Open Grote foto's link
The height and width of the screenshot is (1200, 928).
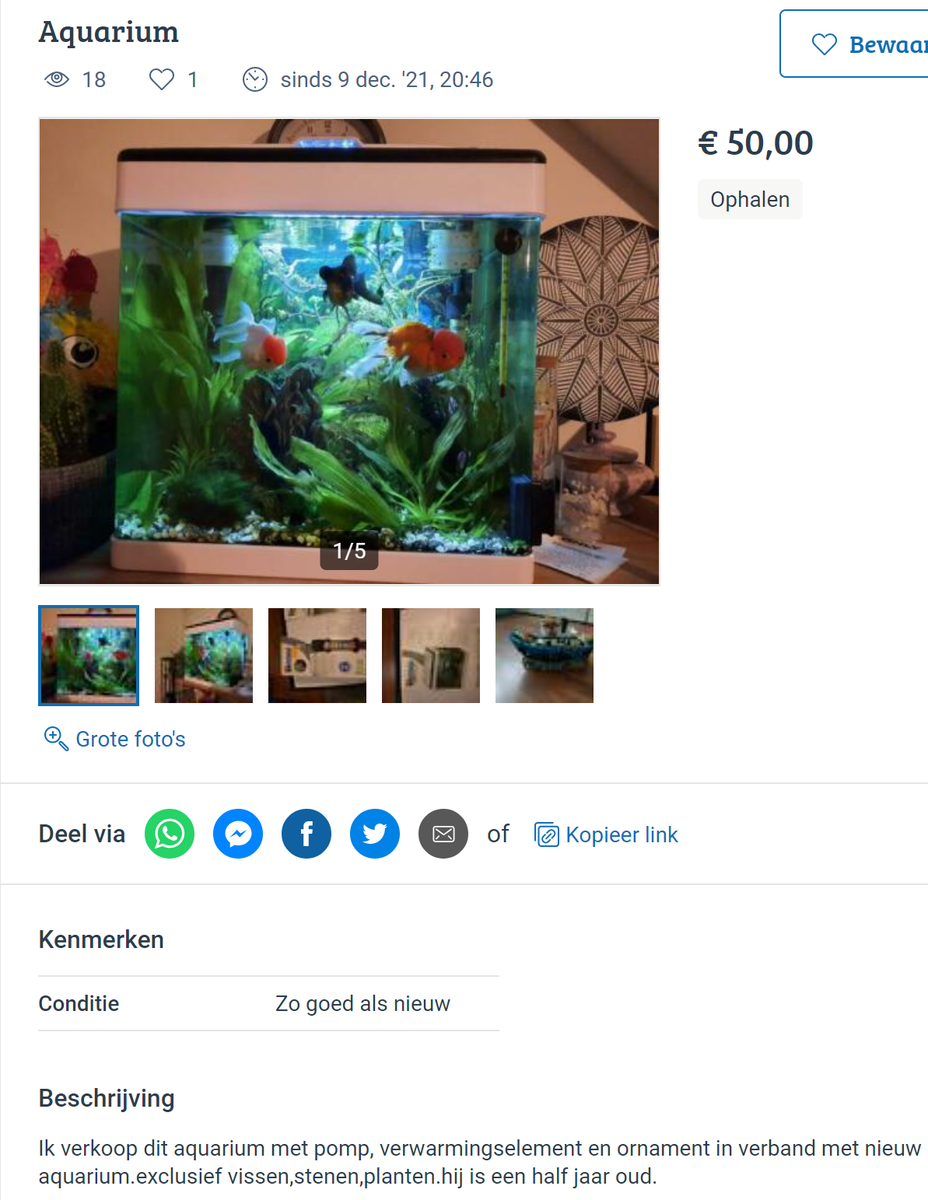[x=115, y=739]
